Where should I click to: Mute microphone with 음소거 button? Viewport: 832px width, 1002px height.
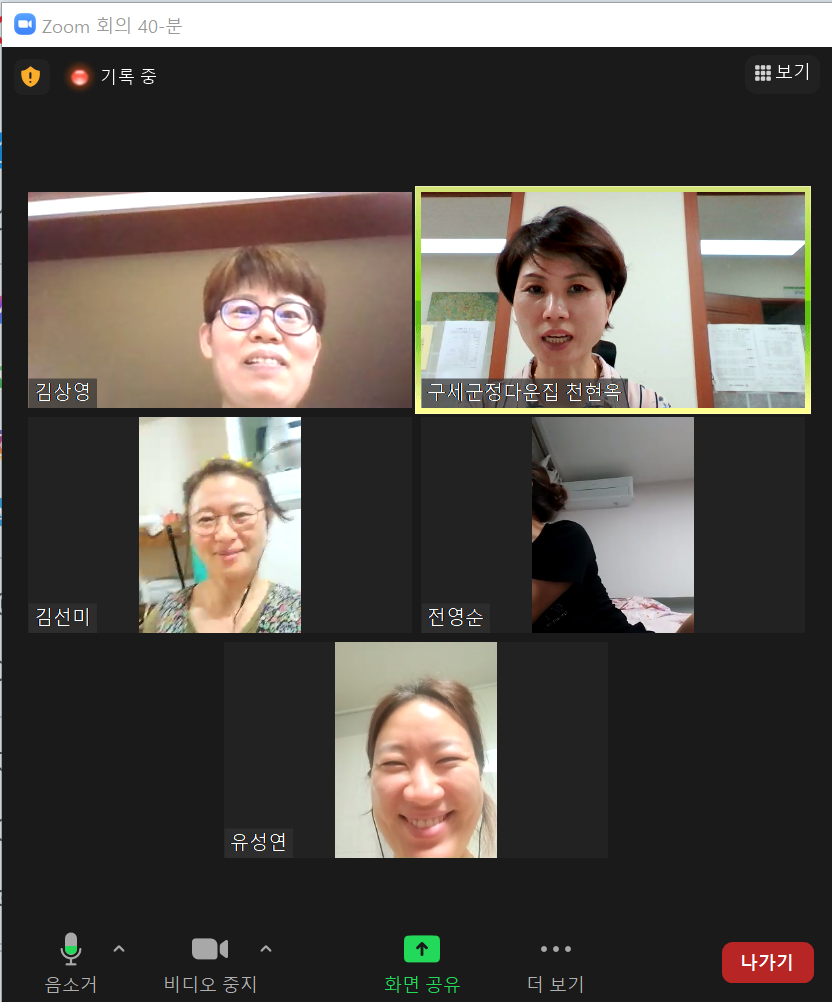[70, 962]
